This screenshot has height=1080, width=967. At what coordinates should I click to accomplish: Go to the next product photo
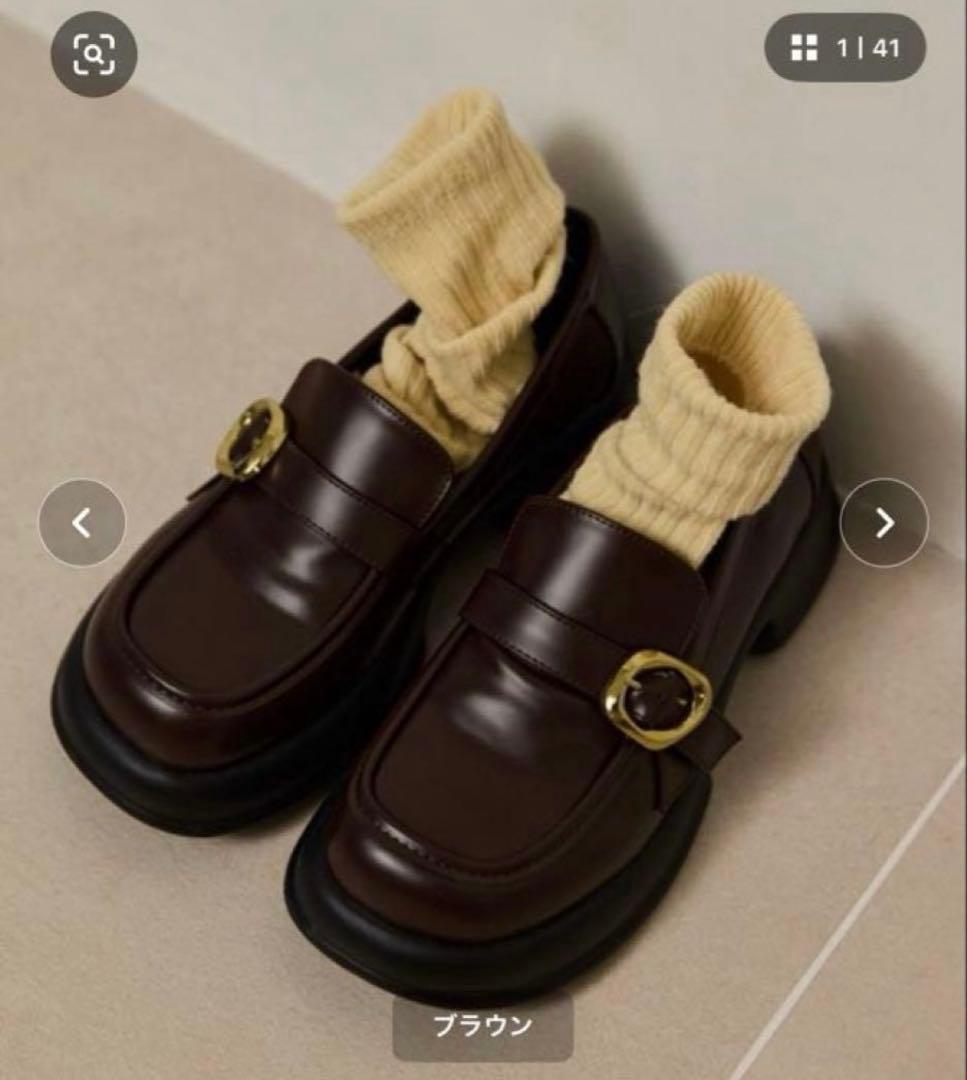(x=883, y=523)
